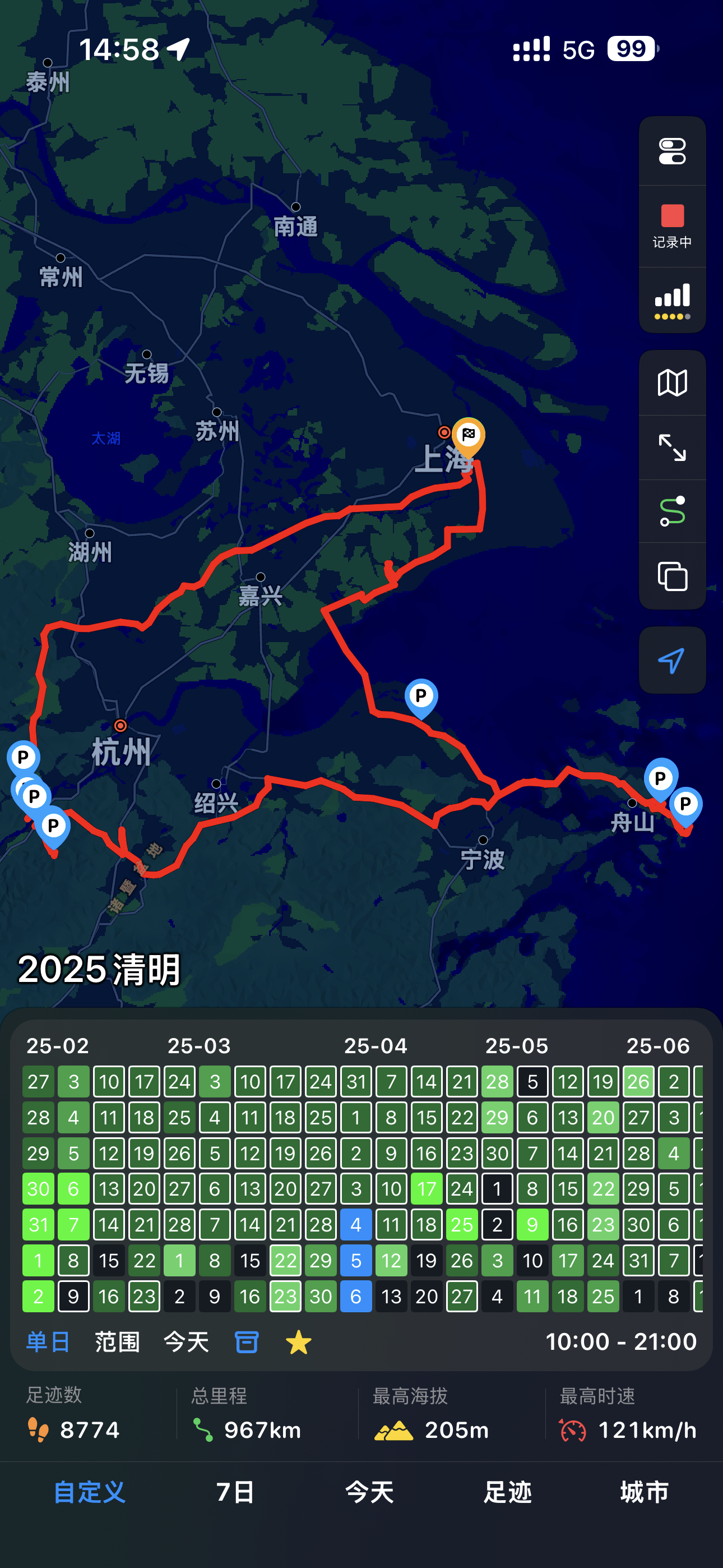Select the finish flag marker at 上海
This screenshot has width=723, height=1568.
click(x=469, y=433)
